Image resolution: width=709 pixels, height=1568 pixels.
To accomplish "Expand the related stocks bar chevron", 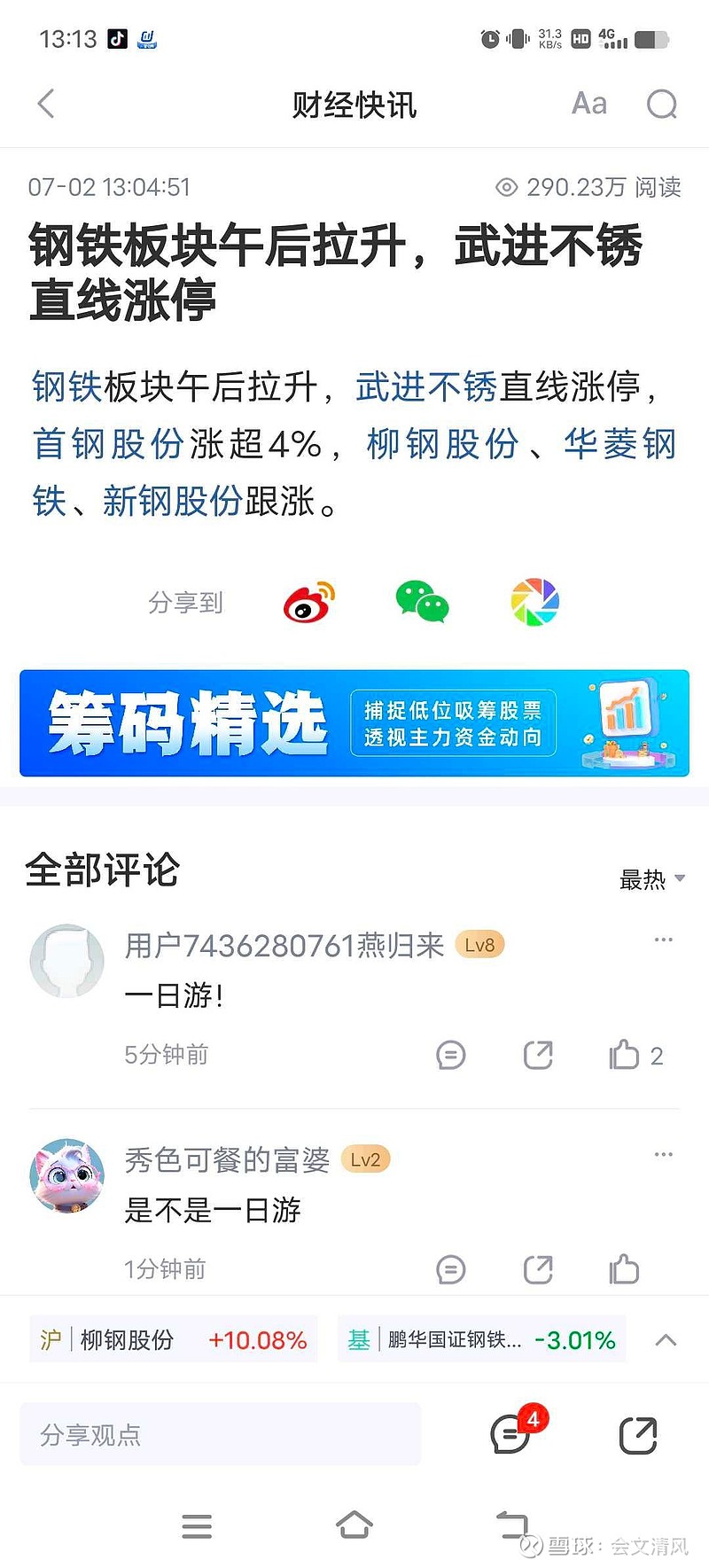I will pyautogui.click(x=666, y=1340).
